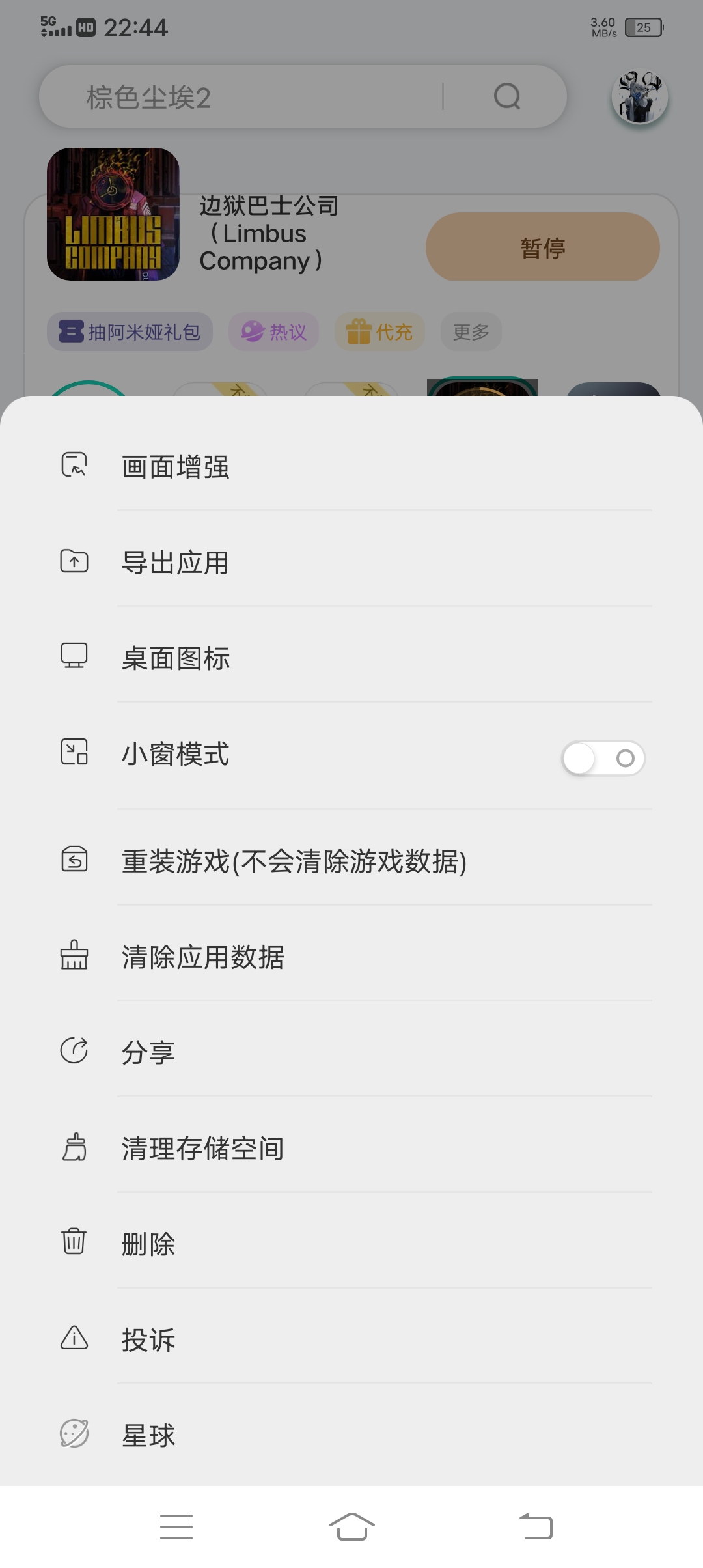The width and height of the screenshot is (703, 1568).
Task: Tap the system back button
Action: point(536,1526)
